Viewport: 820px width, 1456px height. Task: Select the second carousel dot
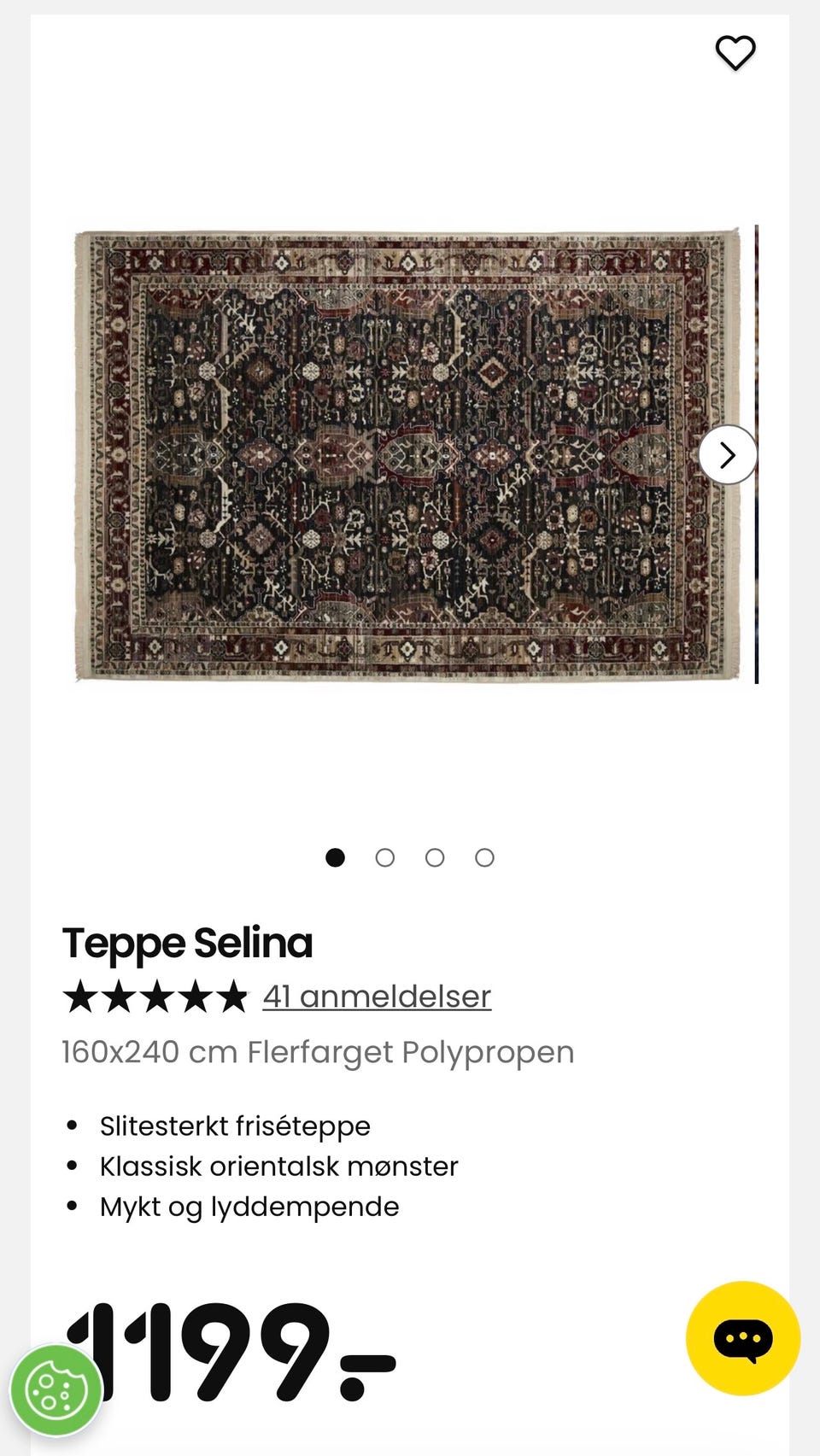click(385, 857)
